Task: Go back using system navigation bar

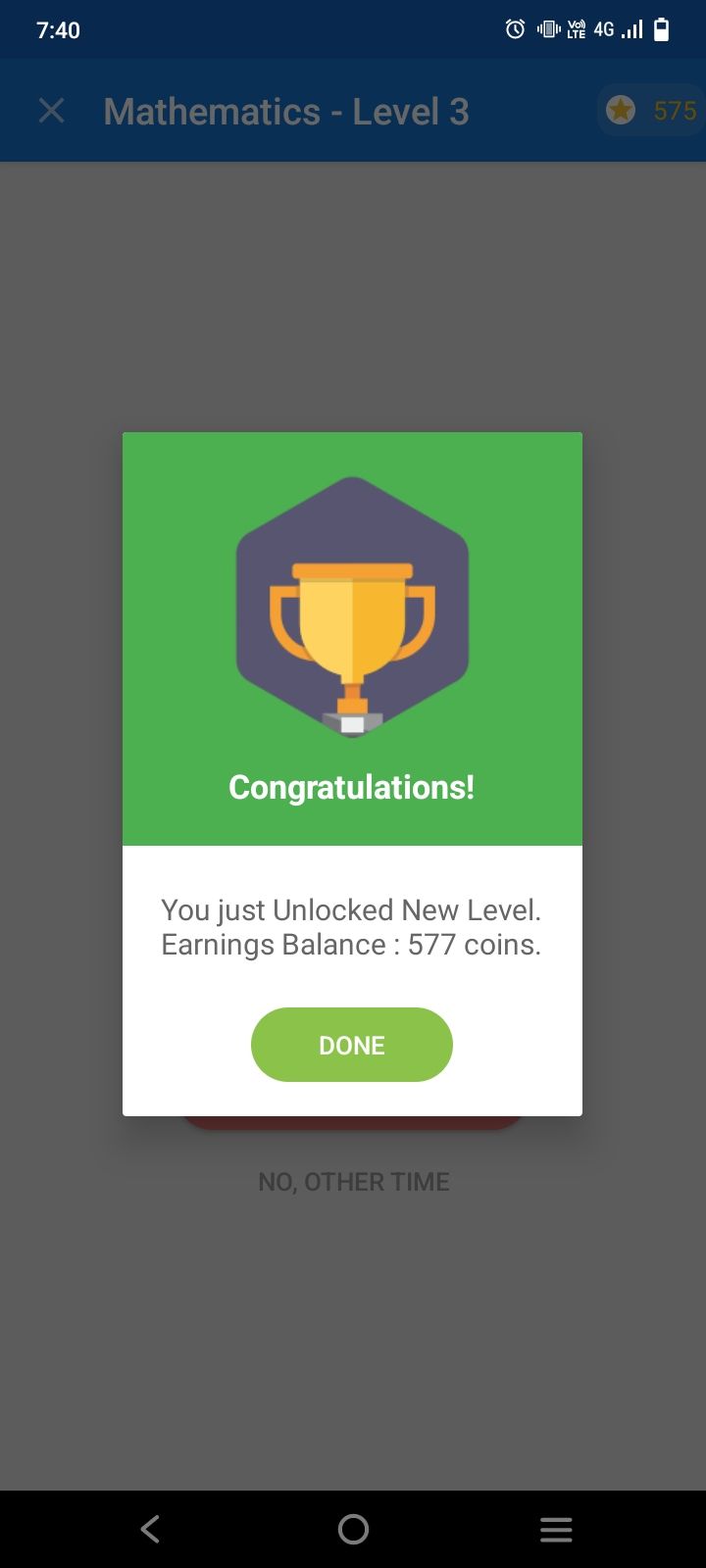Action: tap(150, 1529)
